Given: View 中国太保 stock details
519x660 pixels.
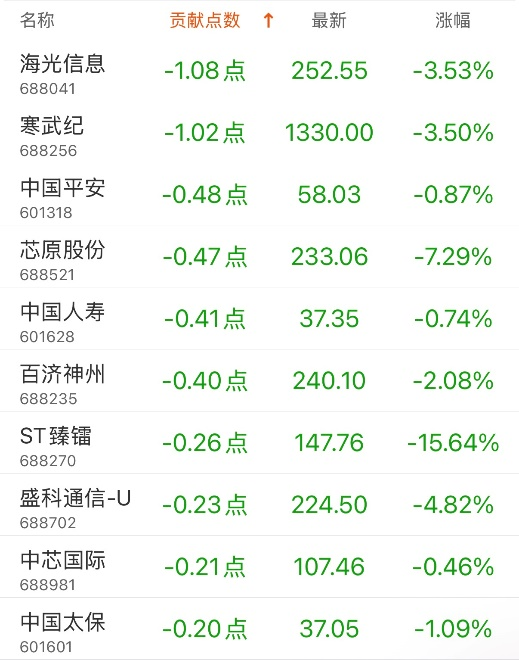Looking at the screenshot, I should tap(259, 628).
